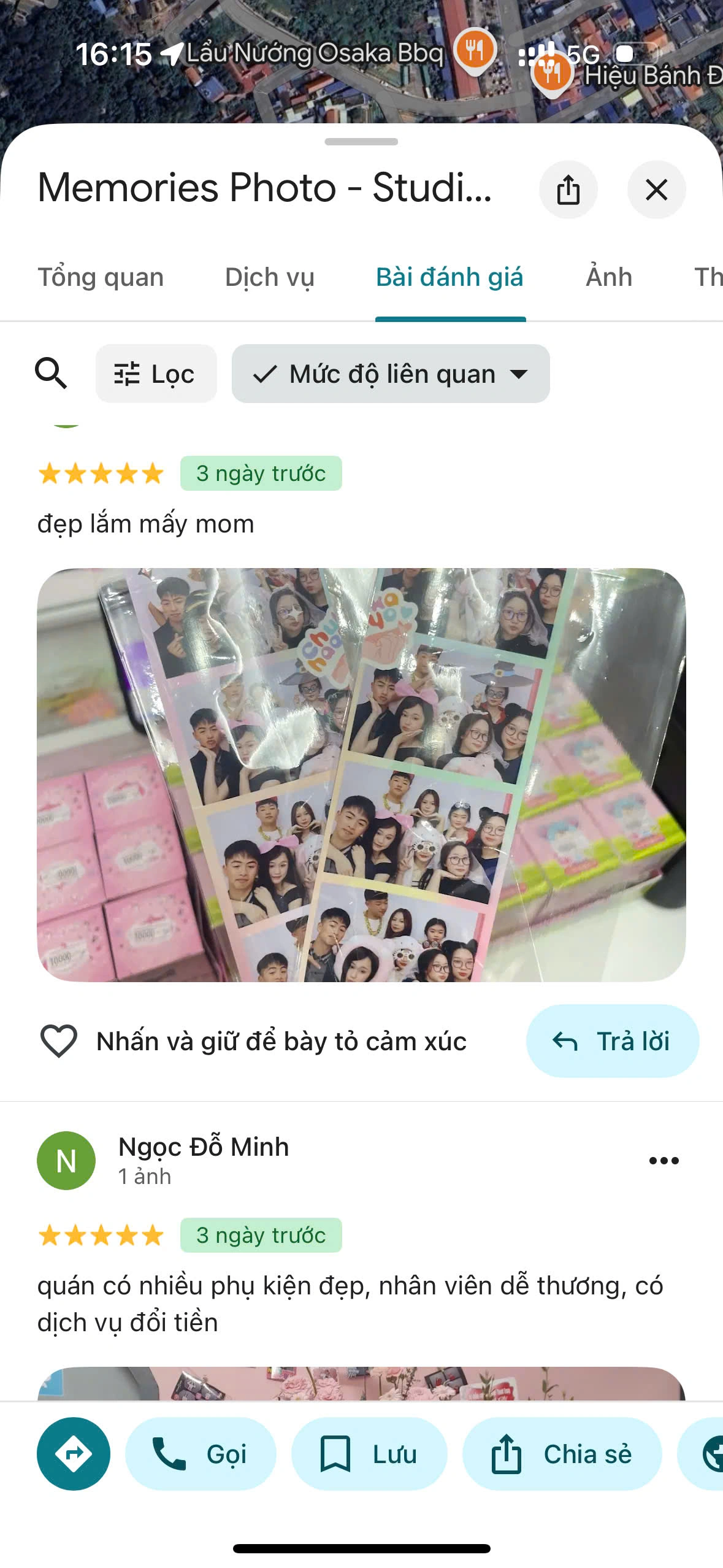This screenshot has height=1568, width=723.
Task: Open the Lọc filter chip
Action: (156, 374)
